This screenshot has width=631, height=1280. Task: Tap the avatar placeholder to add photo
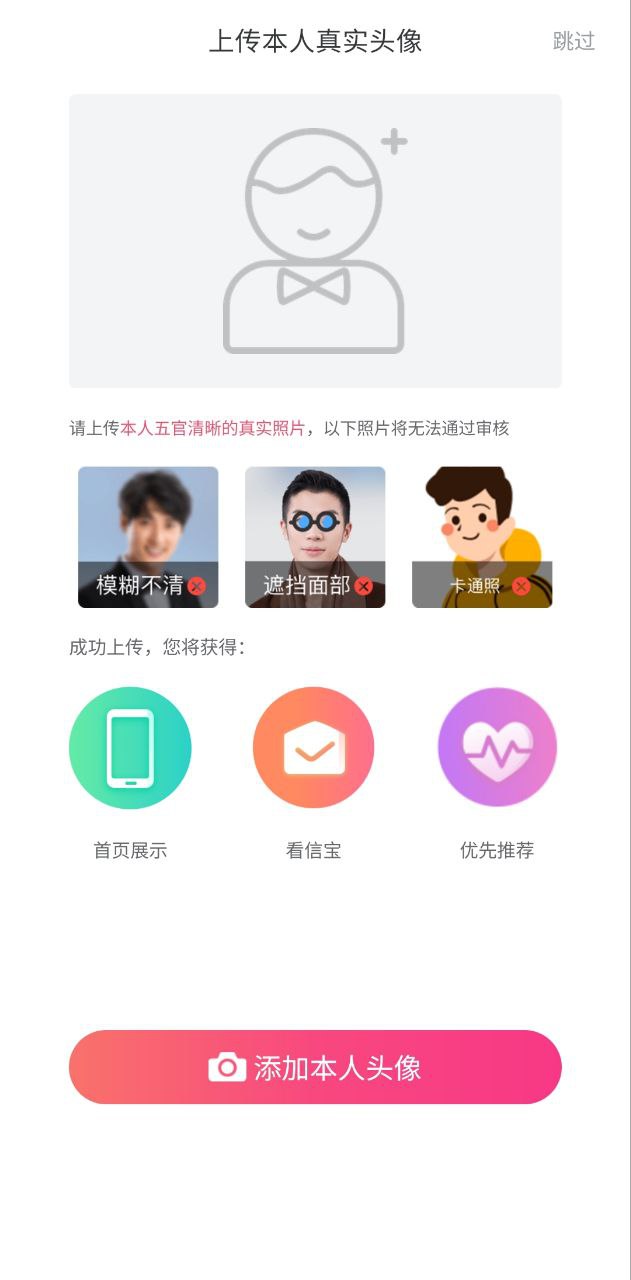click(315, 241)
